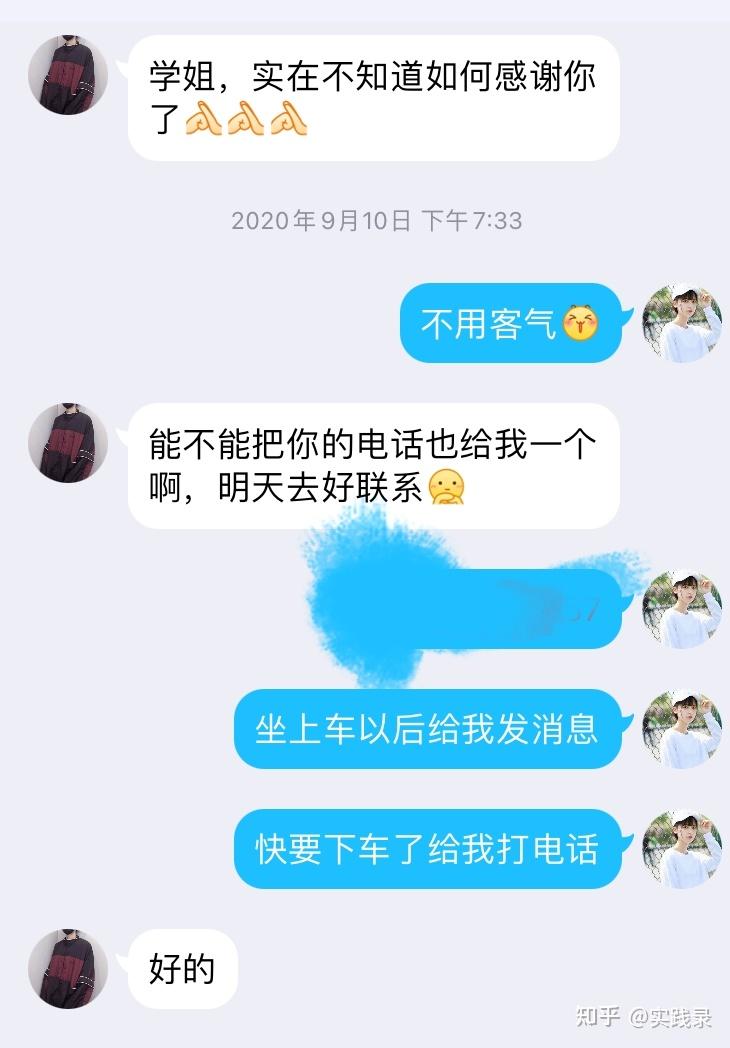Tap your avatar beside 坐上车以后给我发消息
Viewport: 730px width, 1048px height.
[682, 728]
